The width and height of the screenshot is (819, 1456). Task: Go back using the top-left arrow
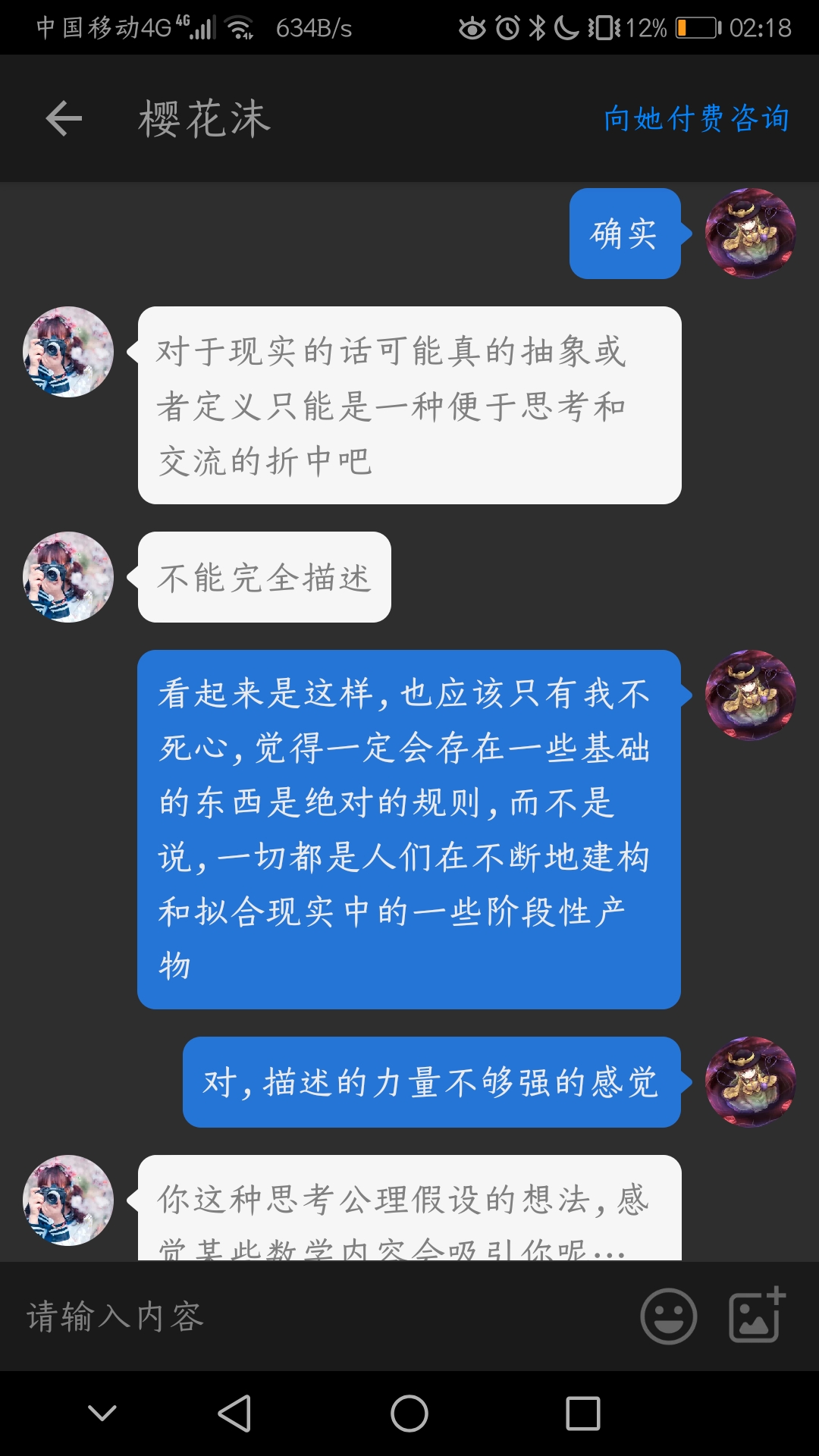coord(64,119)
